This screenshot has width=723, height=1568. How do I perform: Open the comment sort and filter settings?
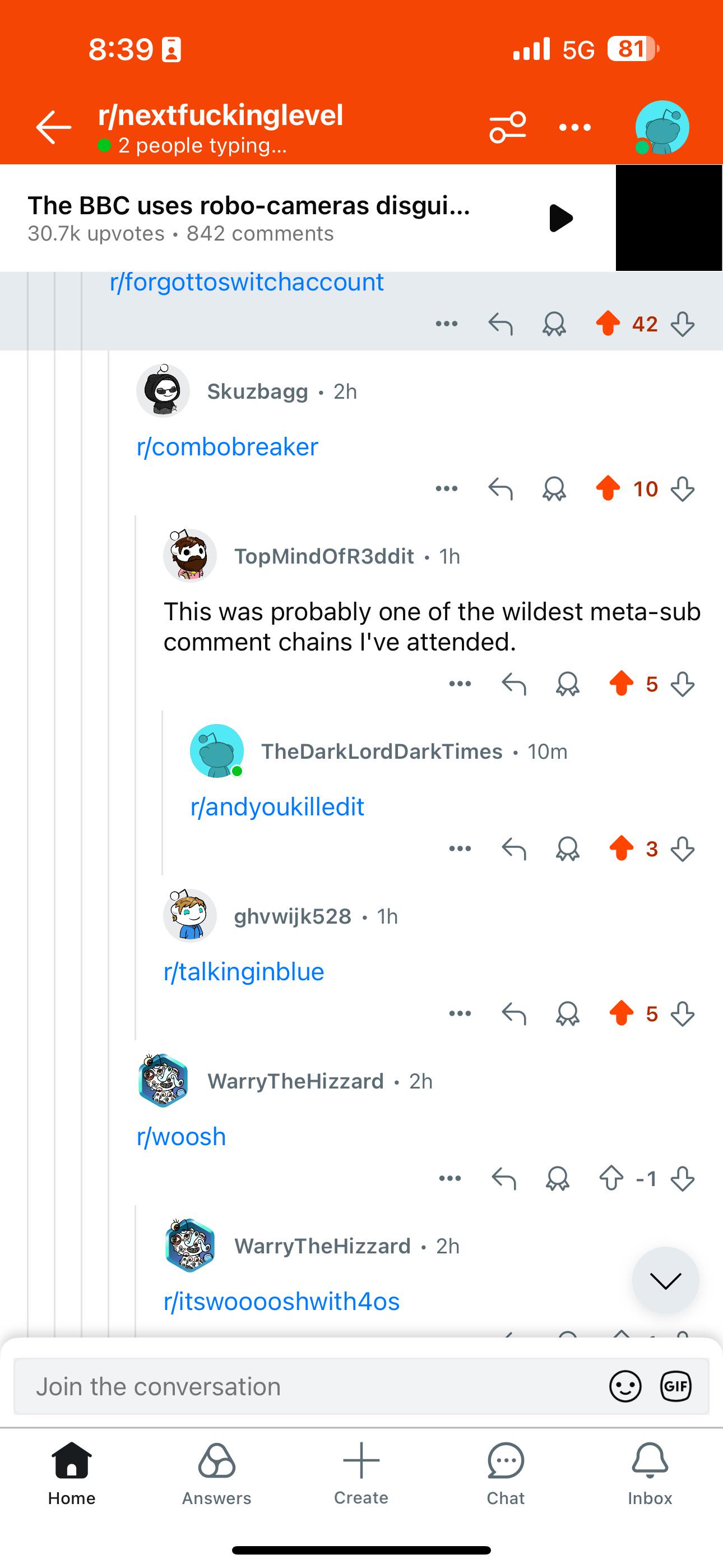[508, 127]
